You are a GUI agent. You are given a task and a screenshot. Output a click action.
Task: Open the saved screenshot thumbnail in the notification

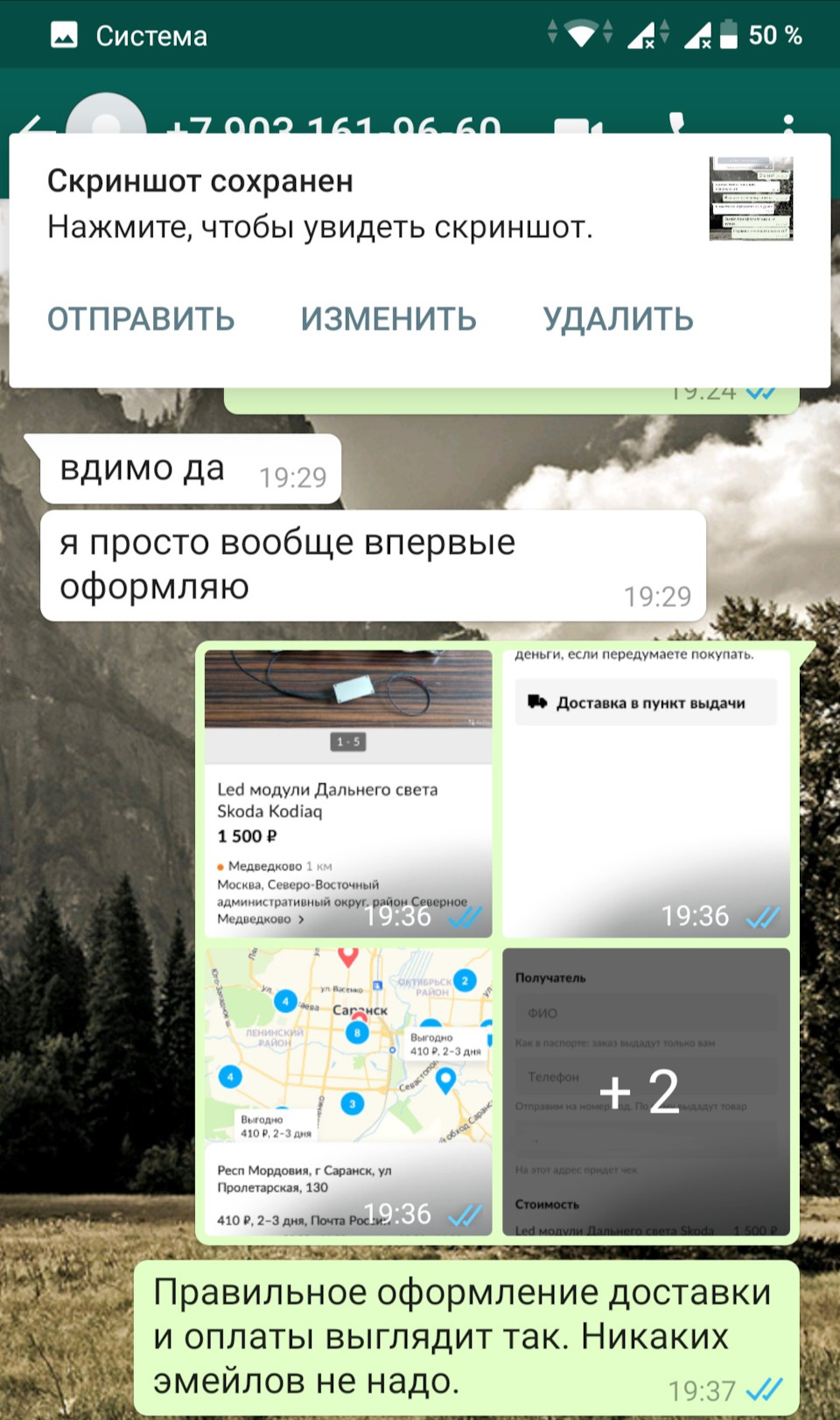[x=751, y=199]
